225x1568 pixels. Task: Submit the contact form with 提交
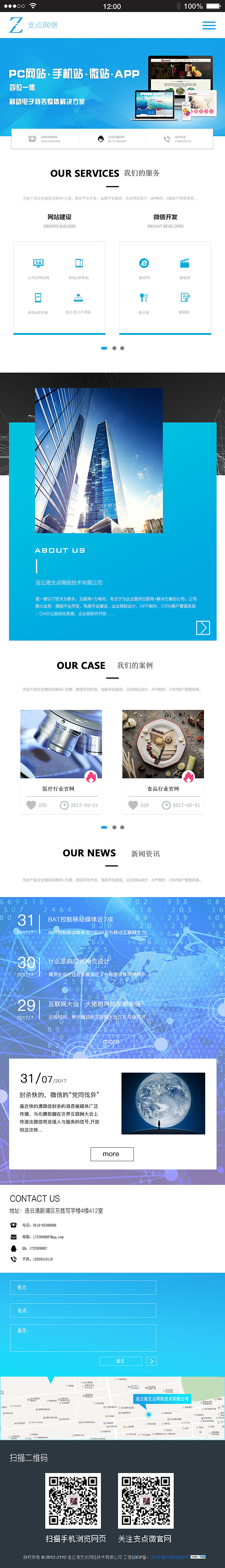120,1361
